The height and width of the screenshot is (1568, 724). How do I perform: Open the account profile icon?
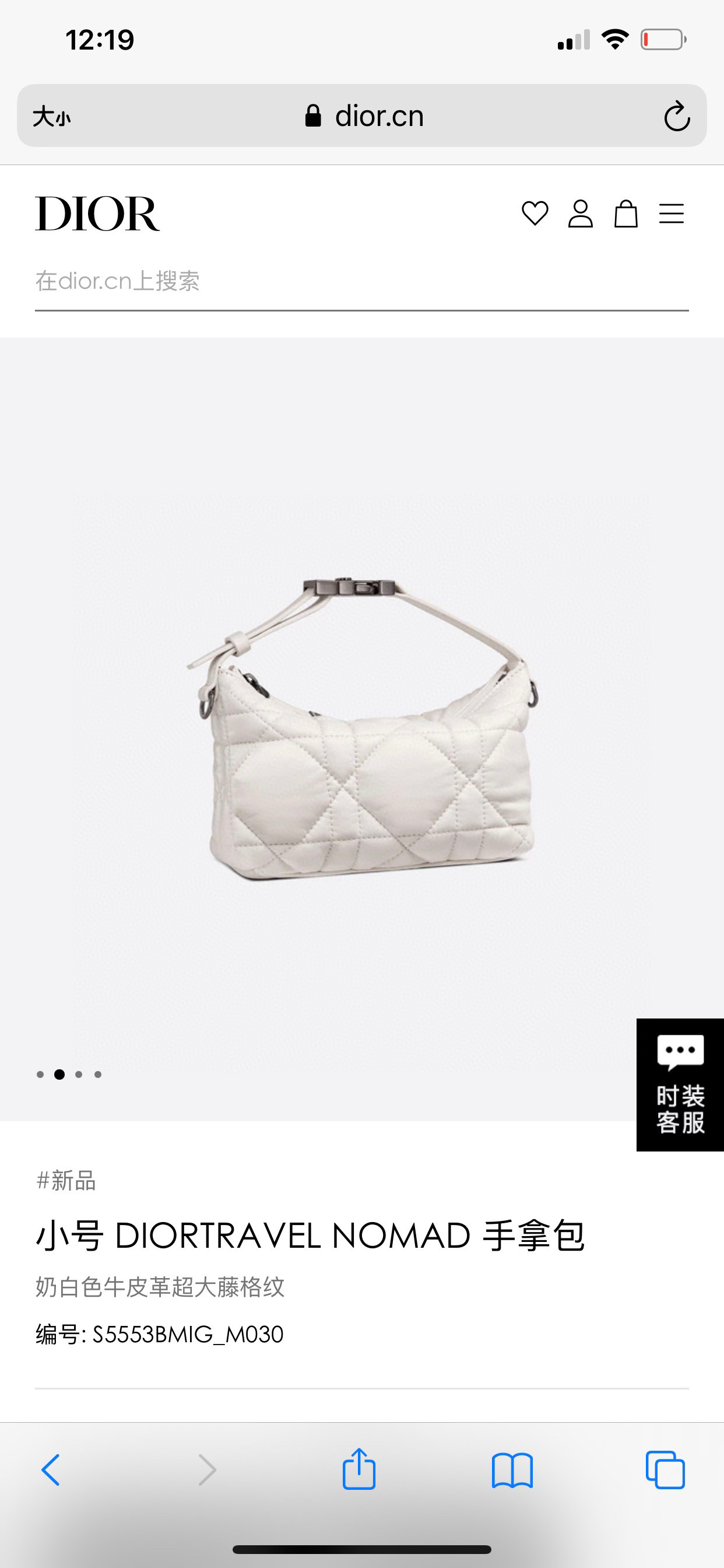[581, 213]
